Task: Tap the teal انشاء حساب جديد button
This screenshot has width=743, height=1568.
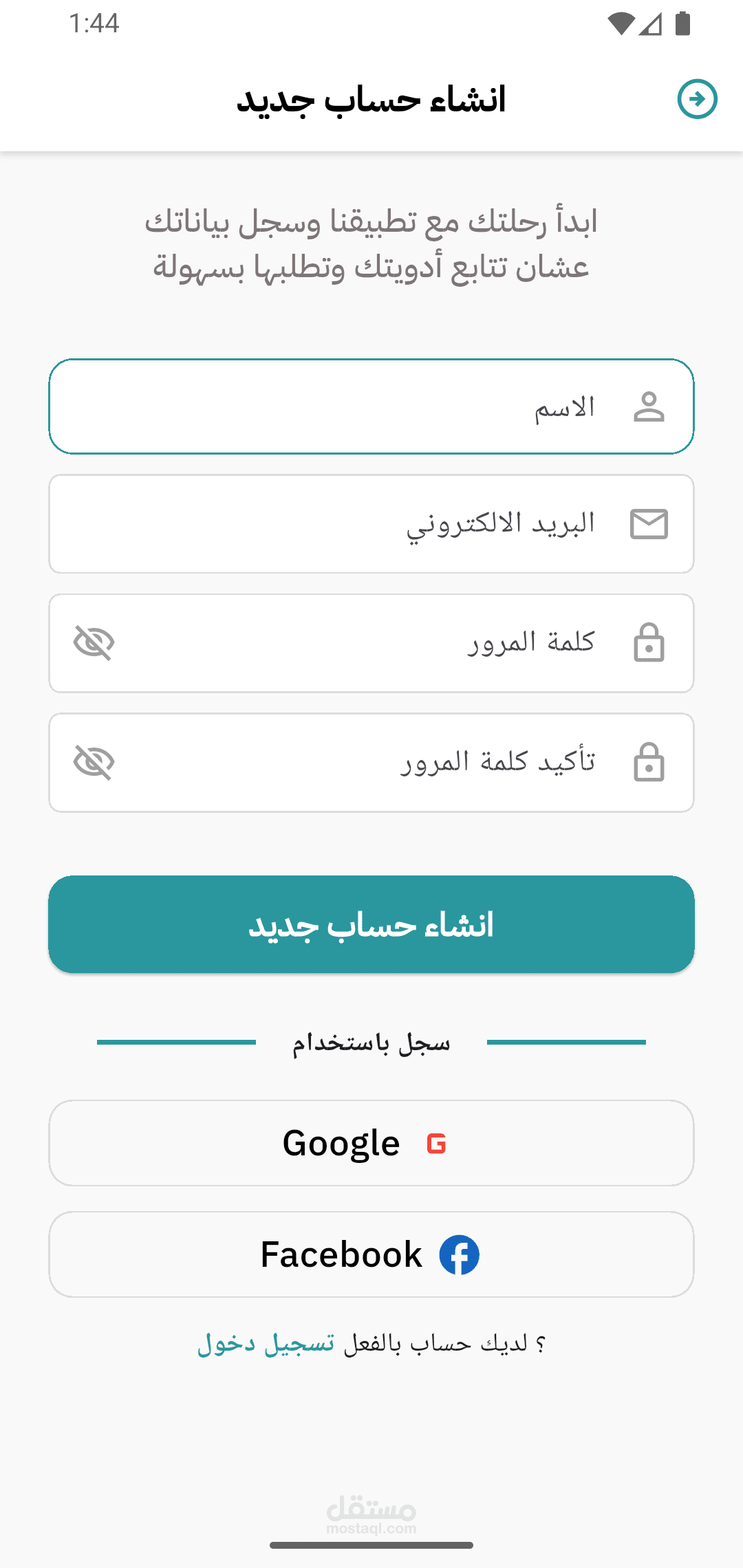Action: click(371, 924)
